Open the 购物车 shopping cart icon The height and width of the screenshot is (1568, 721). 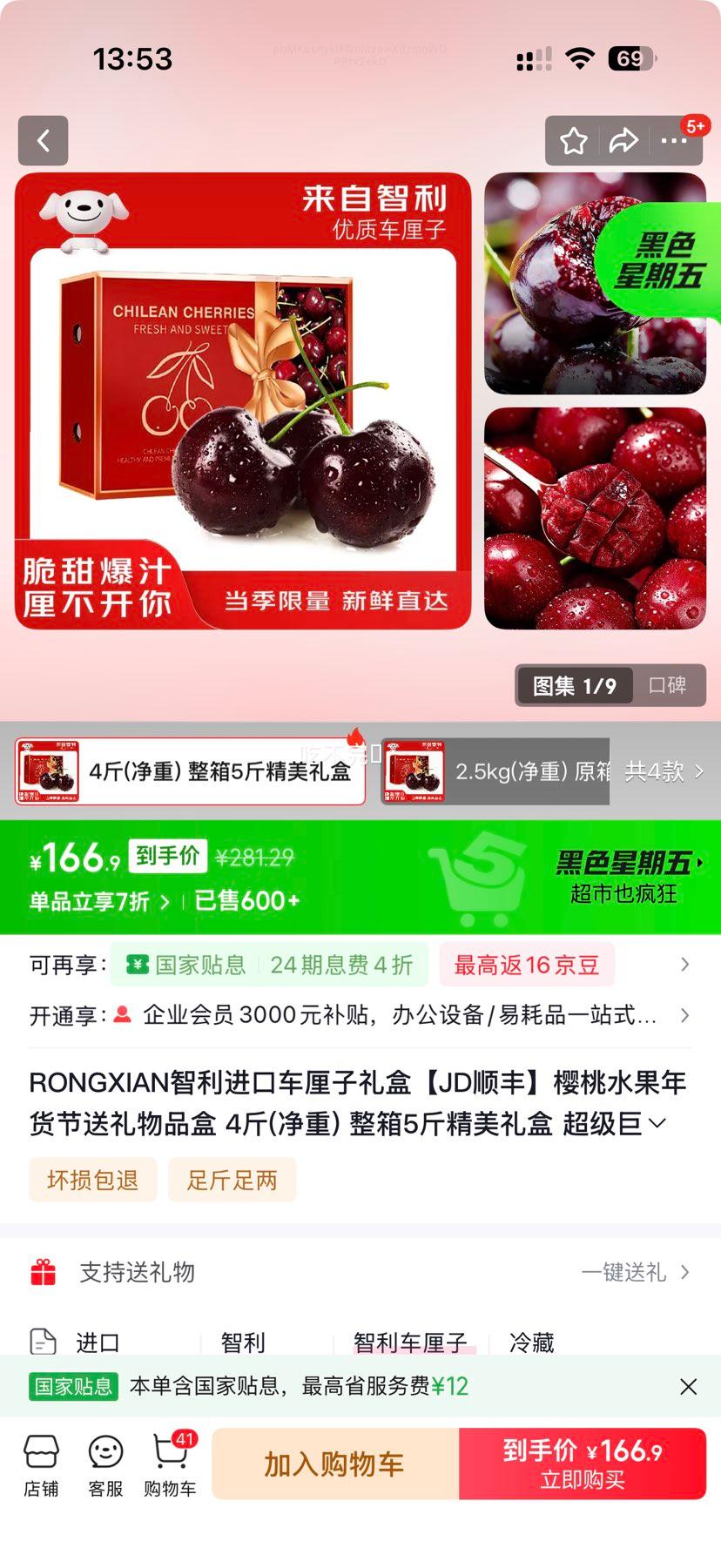pyautogui.click(x=168, y=1463)
